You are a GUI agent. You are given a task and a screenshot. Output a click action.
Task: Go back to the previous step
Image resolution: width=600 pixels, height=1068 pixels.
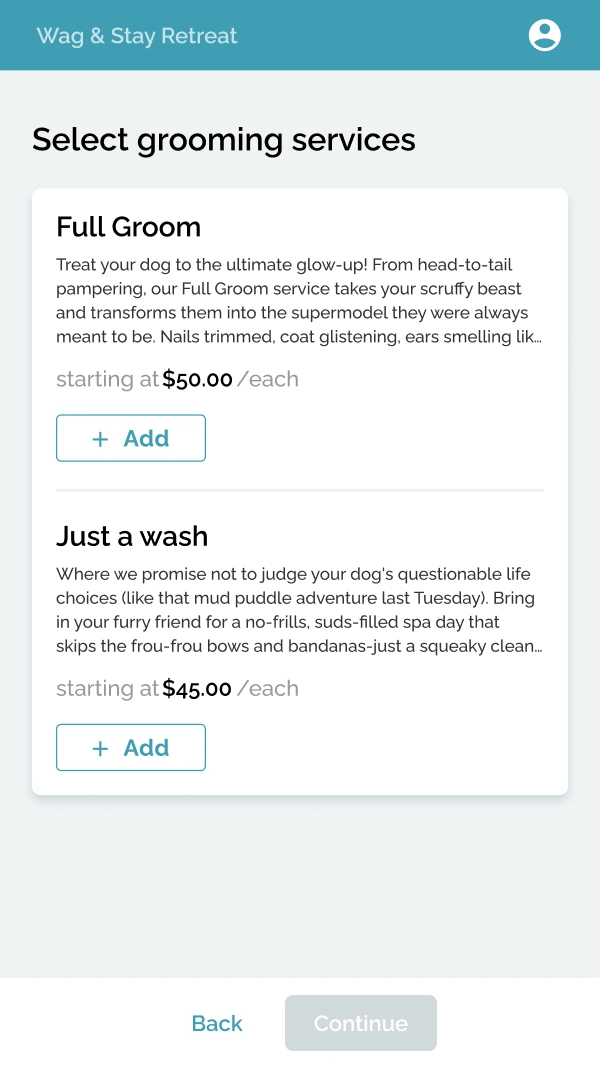tap(217, 1023)
